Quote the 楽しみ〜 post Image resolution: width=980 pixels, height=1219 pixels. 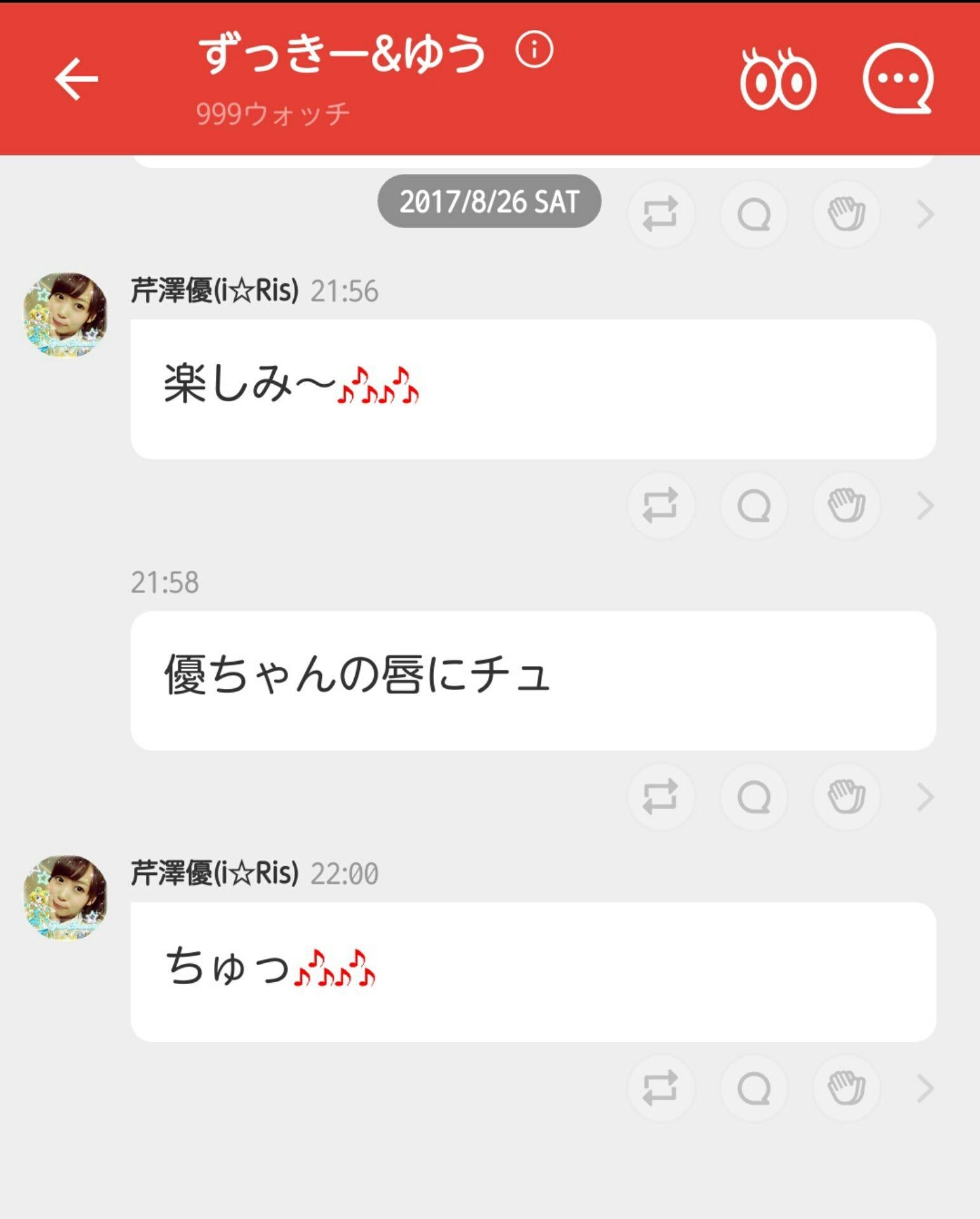(754, 506)
